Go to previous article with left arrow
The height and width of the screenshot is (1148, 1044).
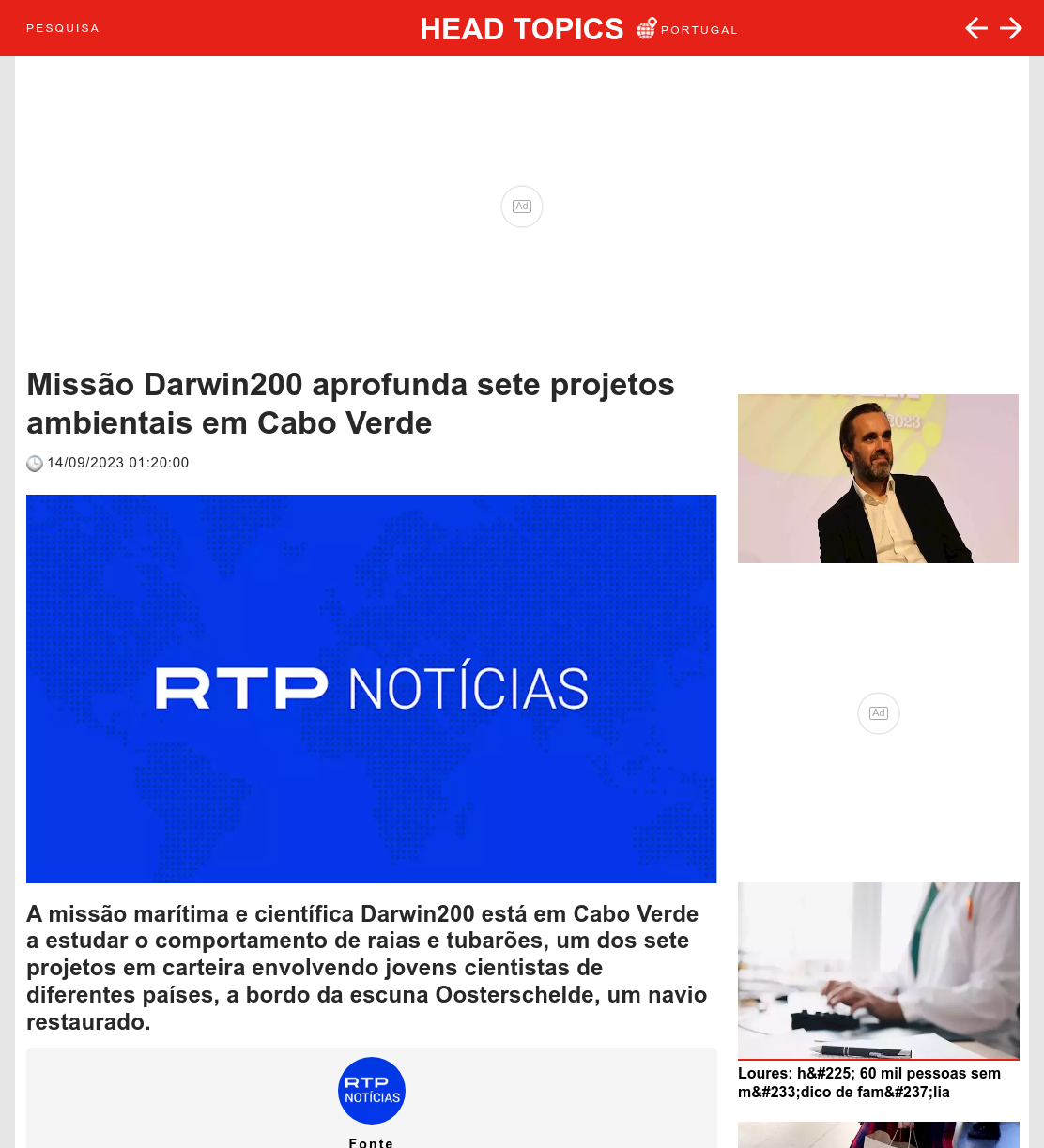(x=976, y=28)
